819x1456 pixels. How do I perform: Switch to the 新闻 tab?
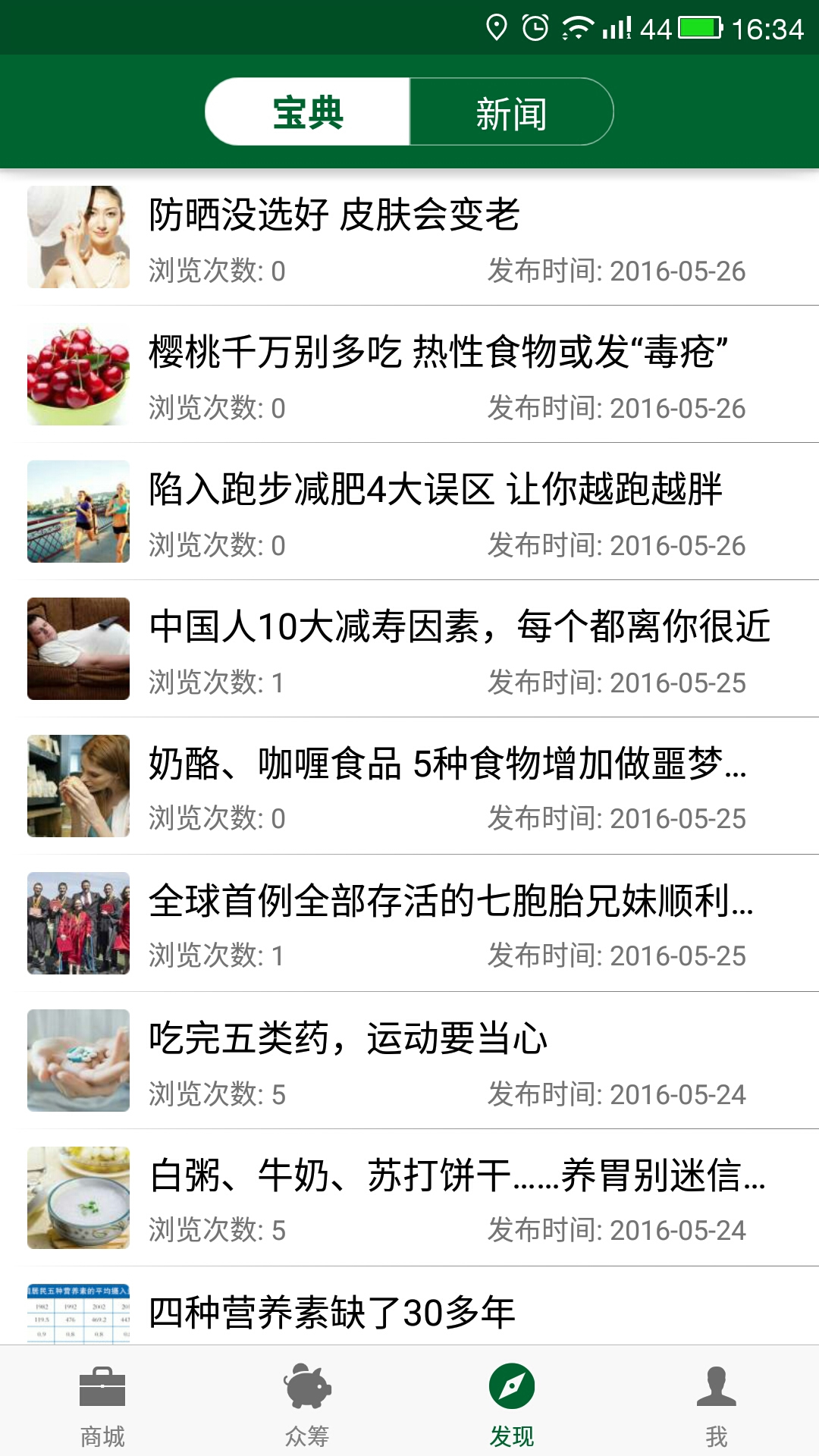(511, 112)
